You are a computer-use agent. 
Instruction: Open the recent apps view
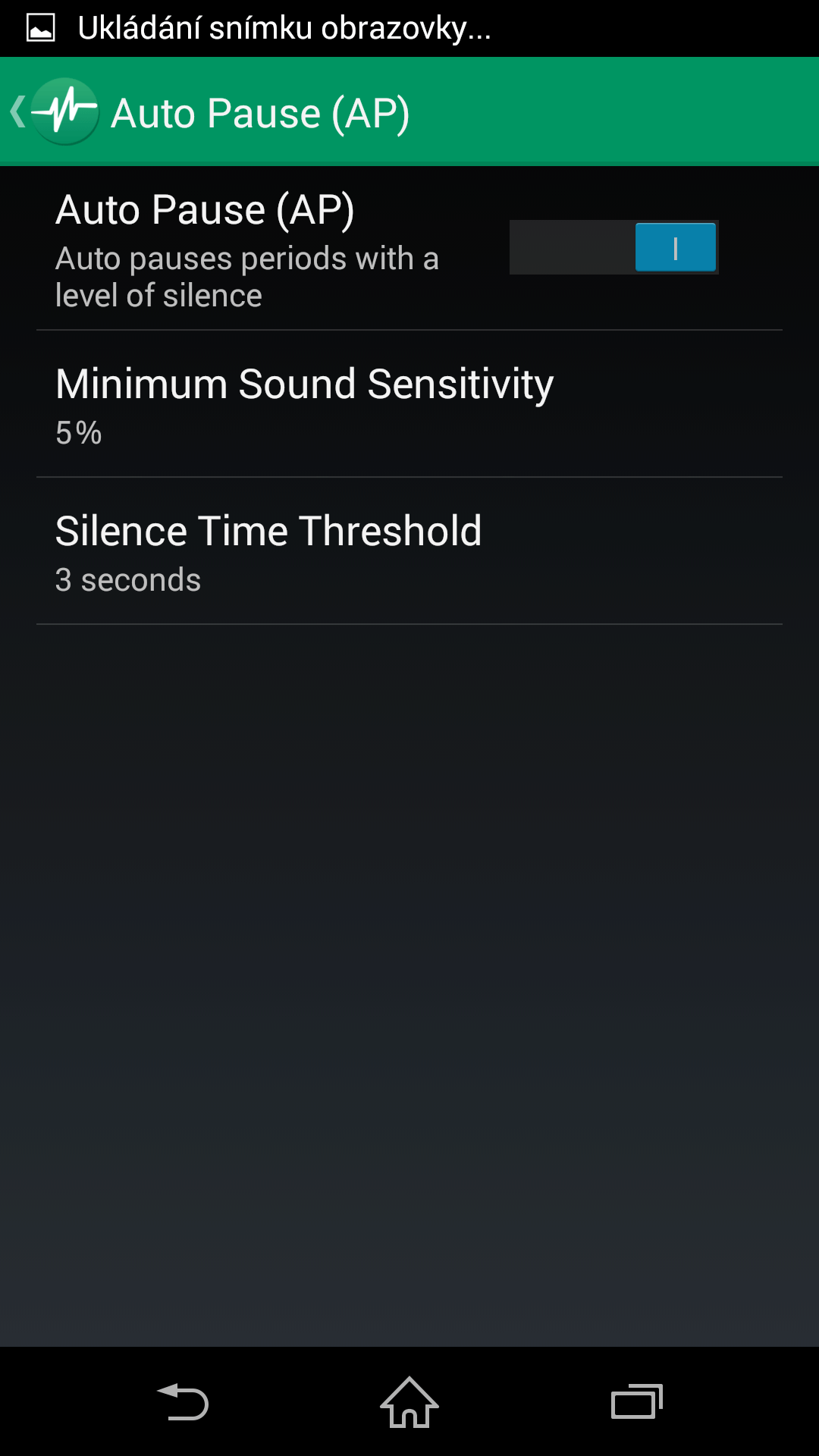(636, 1402)
